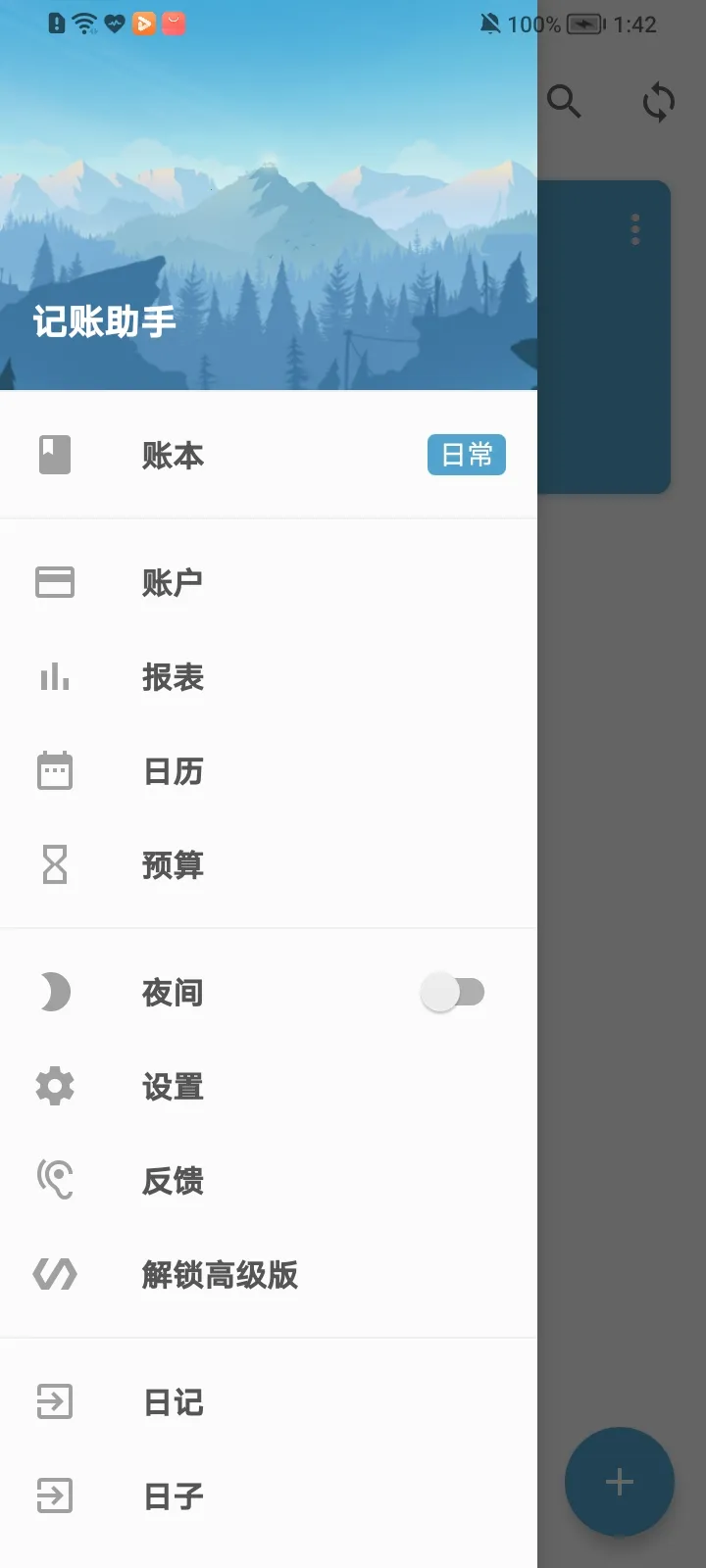Toggle the 夜间 night mode switch

tap(452, 993)
